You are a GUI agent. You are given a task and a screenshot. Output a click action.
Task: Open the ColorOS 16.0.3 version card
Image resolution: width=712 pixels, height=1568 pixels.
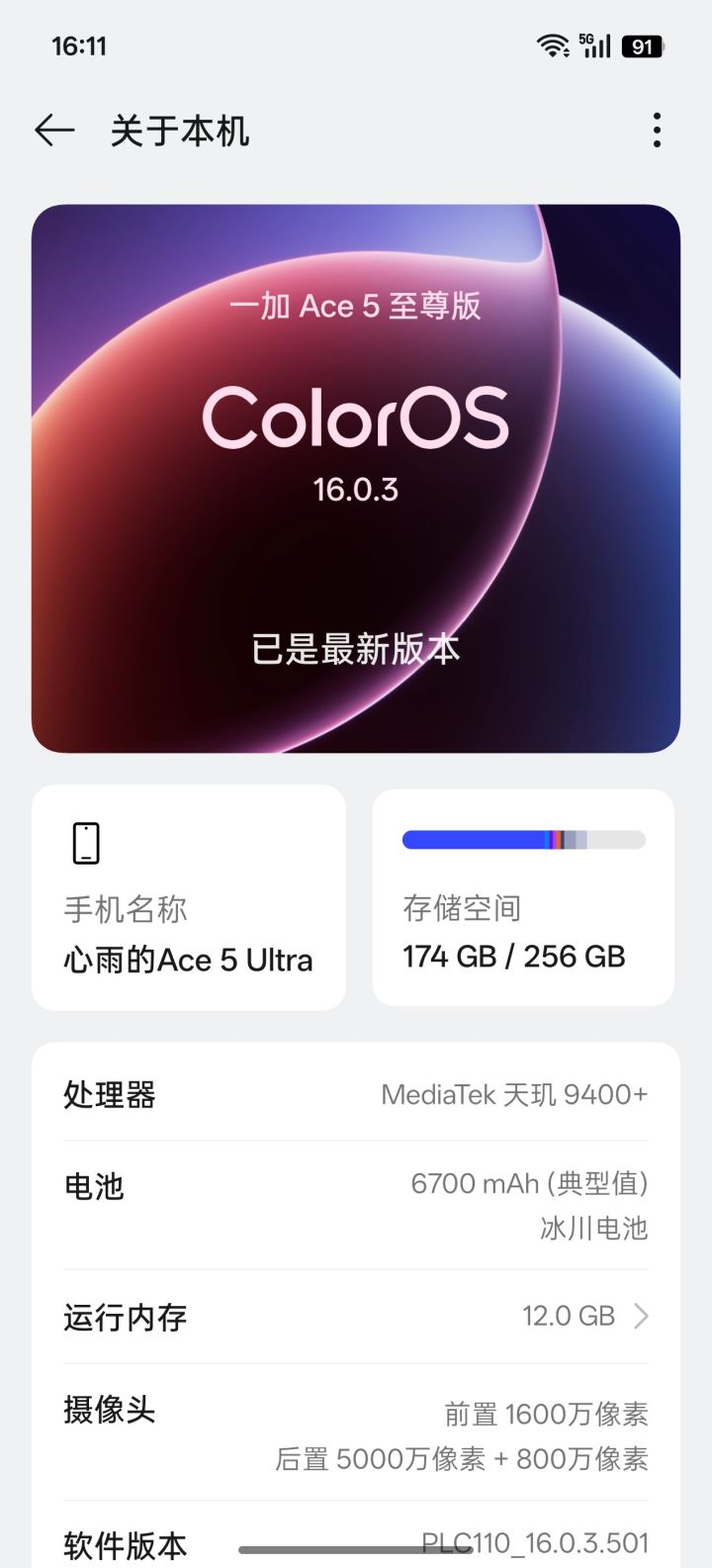[x=356, y=478]
